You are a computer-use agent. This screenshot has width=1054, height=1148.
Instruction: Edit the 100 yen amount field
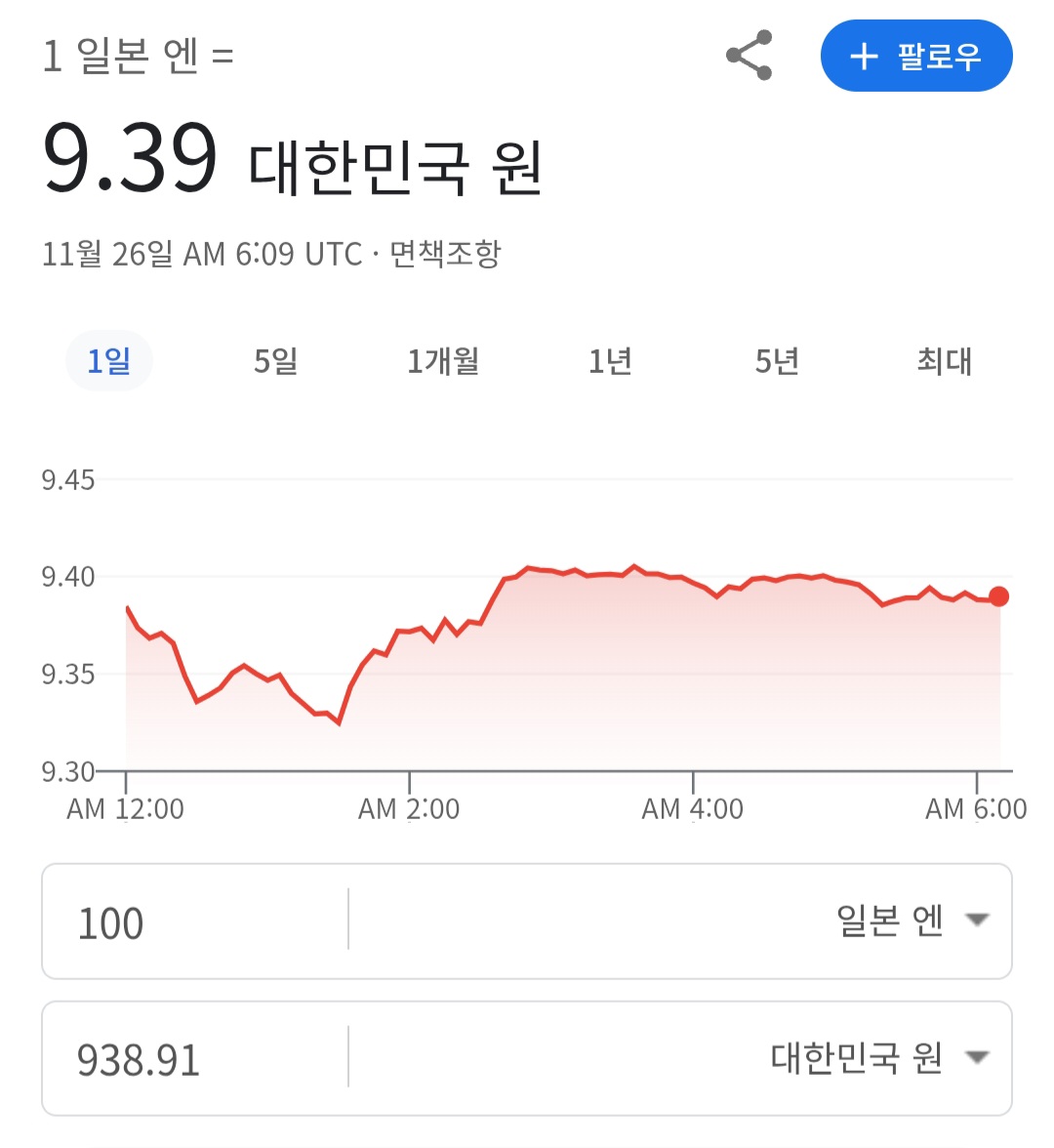pos(195,922)
